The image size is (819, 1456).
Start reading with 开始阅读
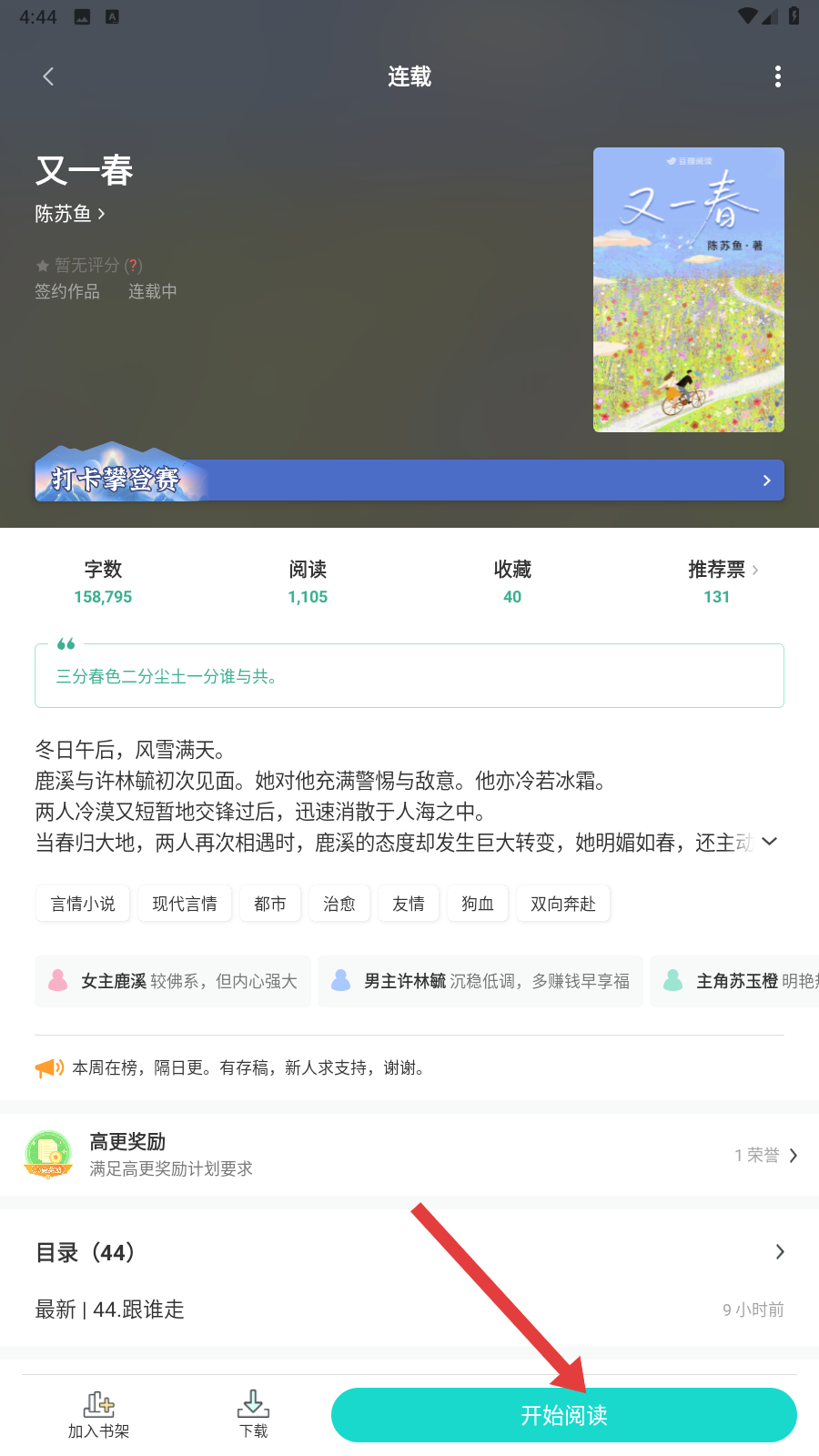[563, 1415]
